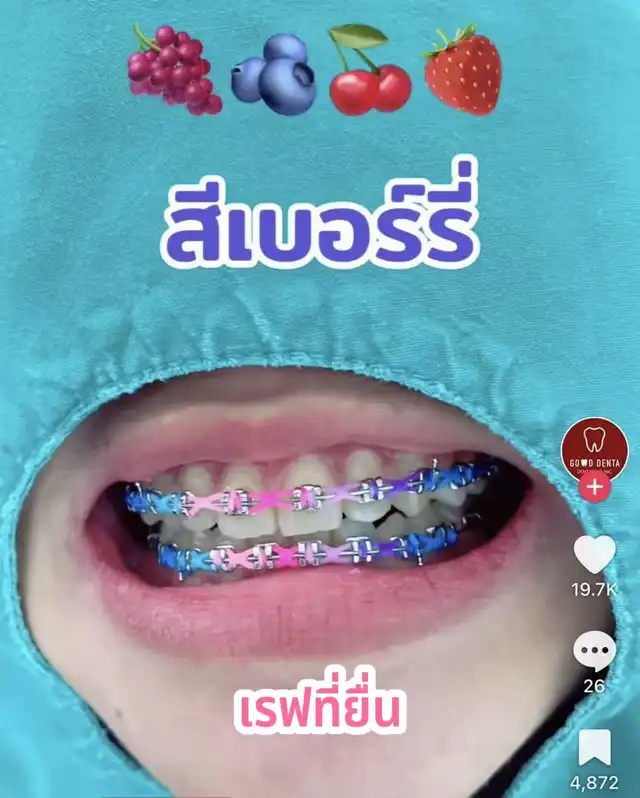Open the comments on this video
The width and height of the screenshot is (640, 798).
(595, 652)
